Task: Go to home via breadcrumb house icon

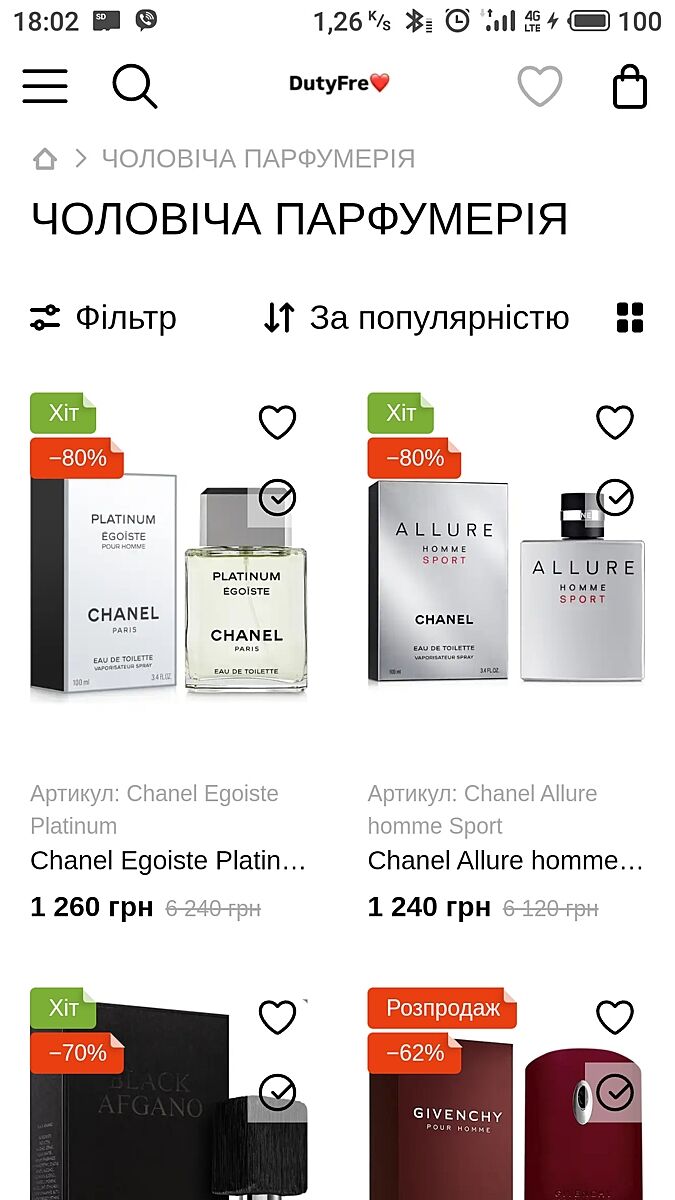Action: 45,159
